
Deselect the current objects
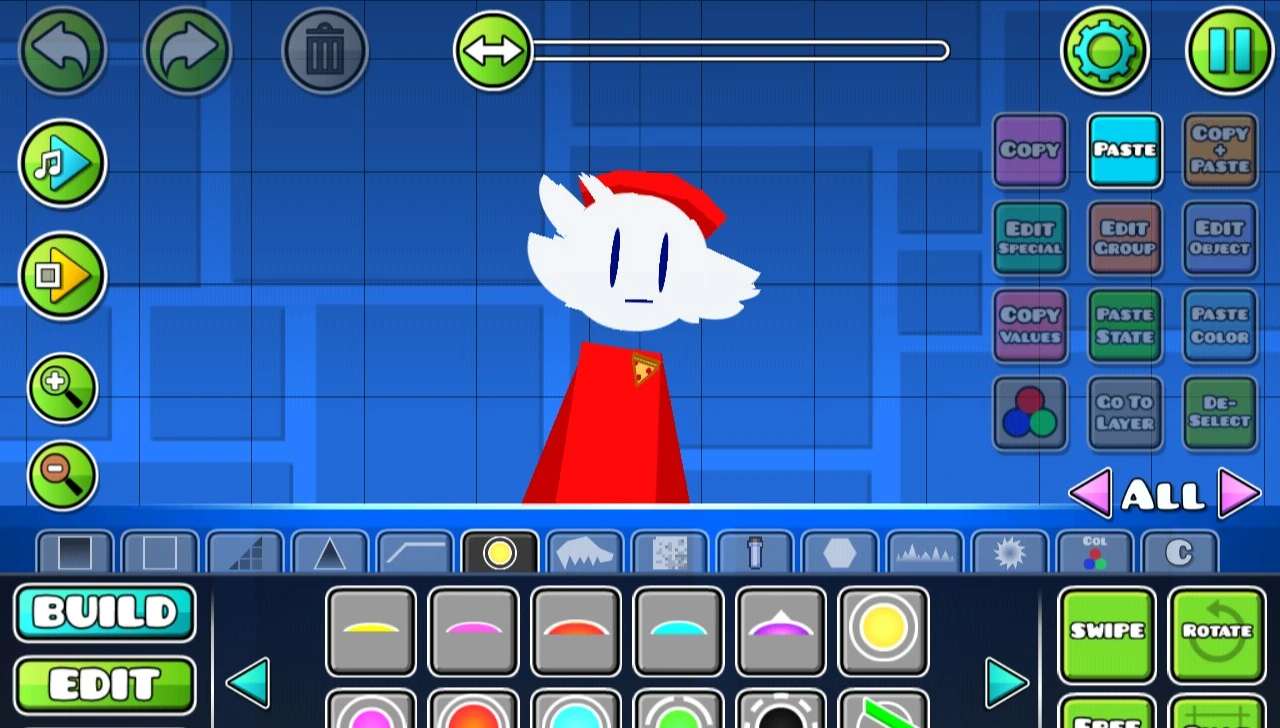point(1220,412)
